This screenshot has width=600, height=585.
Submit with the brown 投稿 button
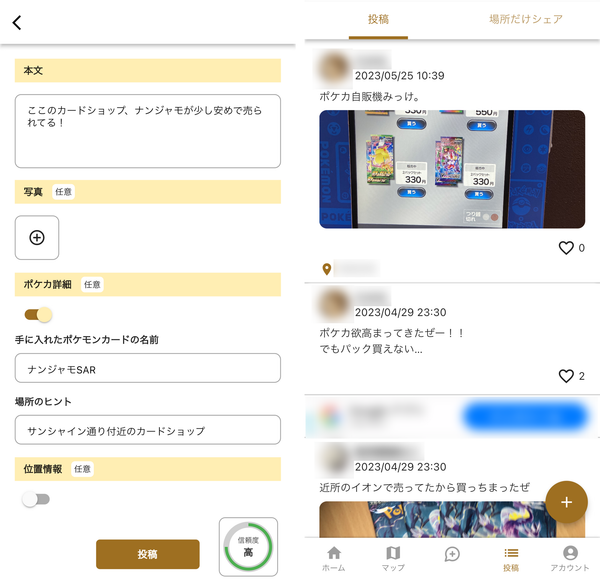tap(148, 554)
